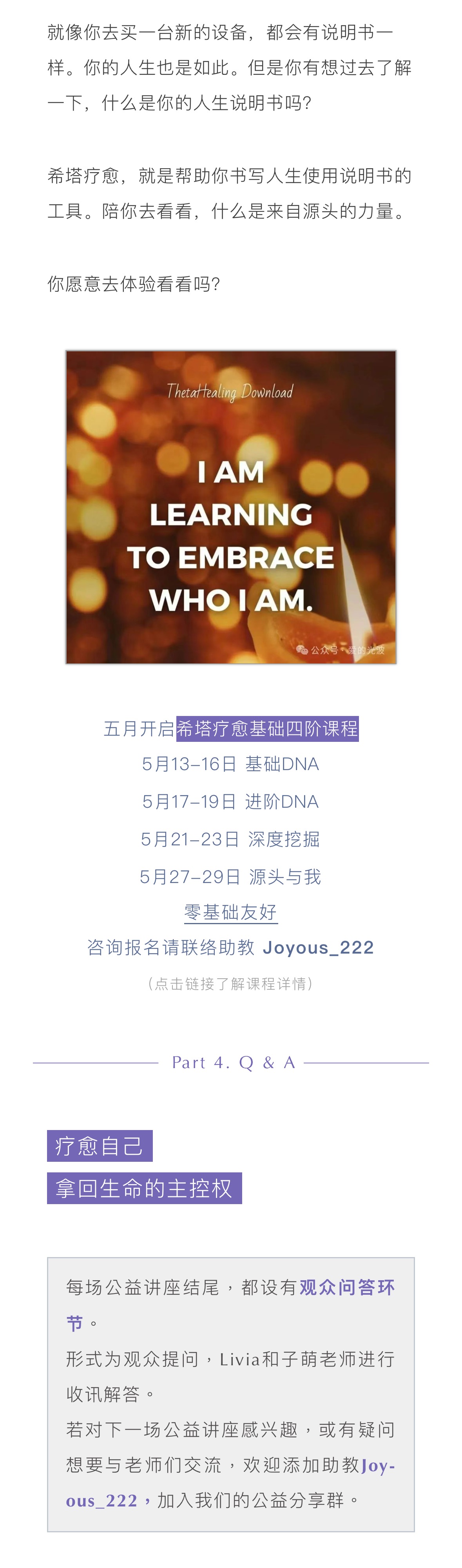
Task: Open the 希塔疗愈基础四阶课程 link
Action: click(x=267, y=729)
